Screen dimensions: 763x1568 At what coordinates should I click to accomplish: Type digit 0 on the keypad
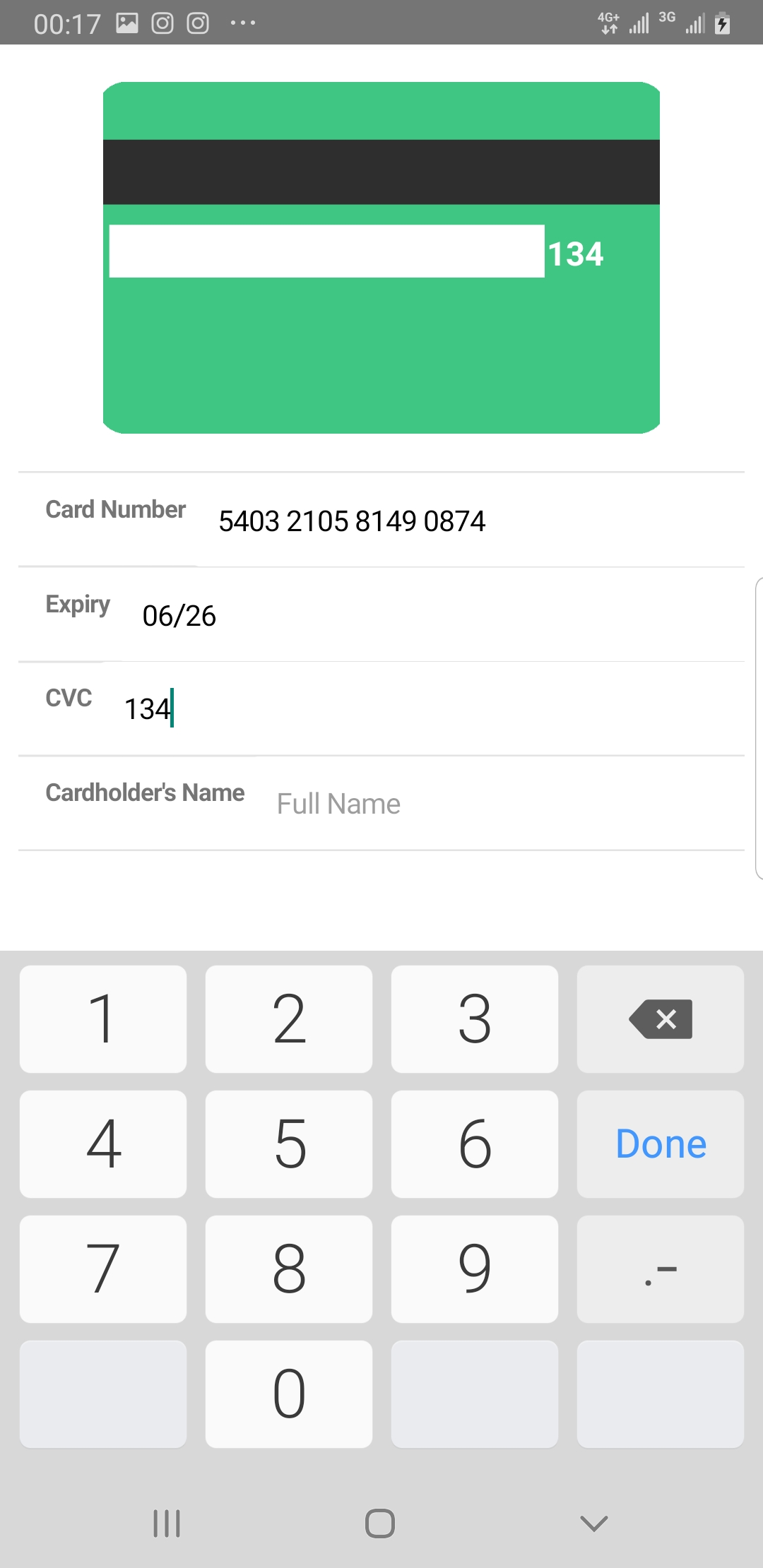(x=288, y=1394)
